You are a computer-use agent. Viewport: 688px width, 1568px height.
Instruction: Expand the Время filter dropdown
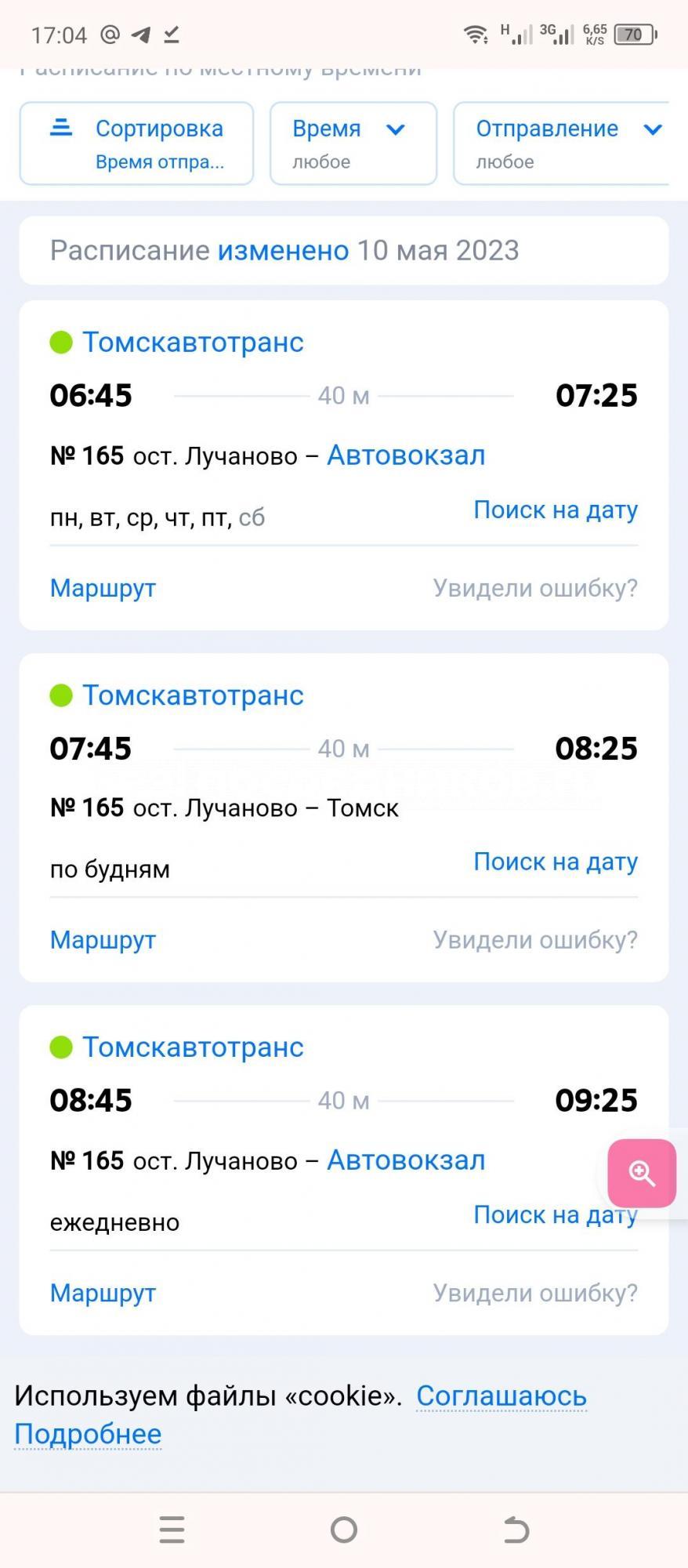tap(353, 143)
